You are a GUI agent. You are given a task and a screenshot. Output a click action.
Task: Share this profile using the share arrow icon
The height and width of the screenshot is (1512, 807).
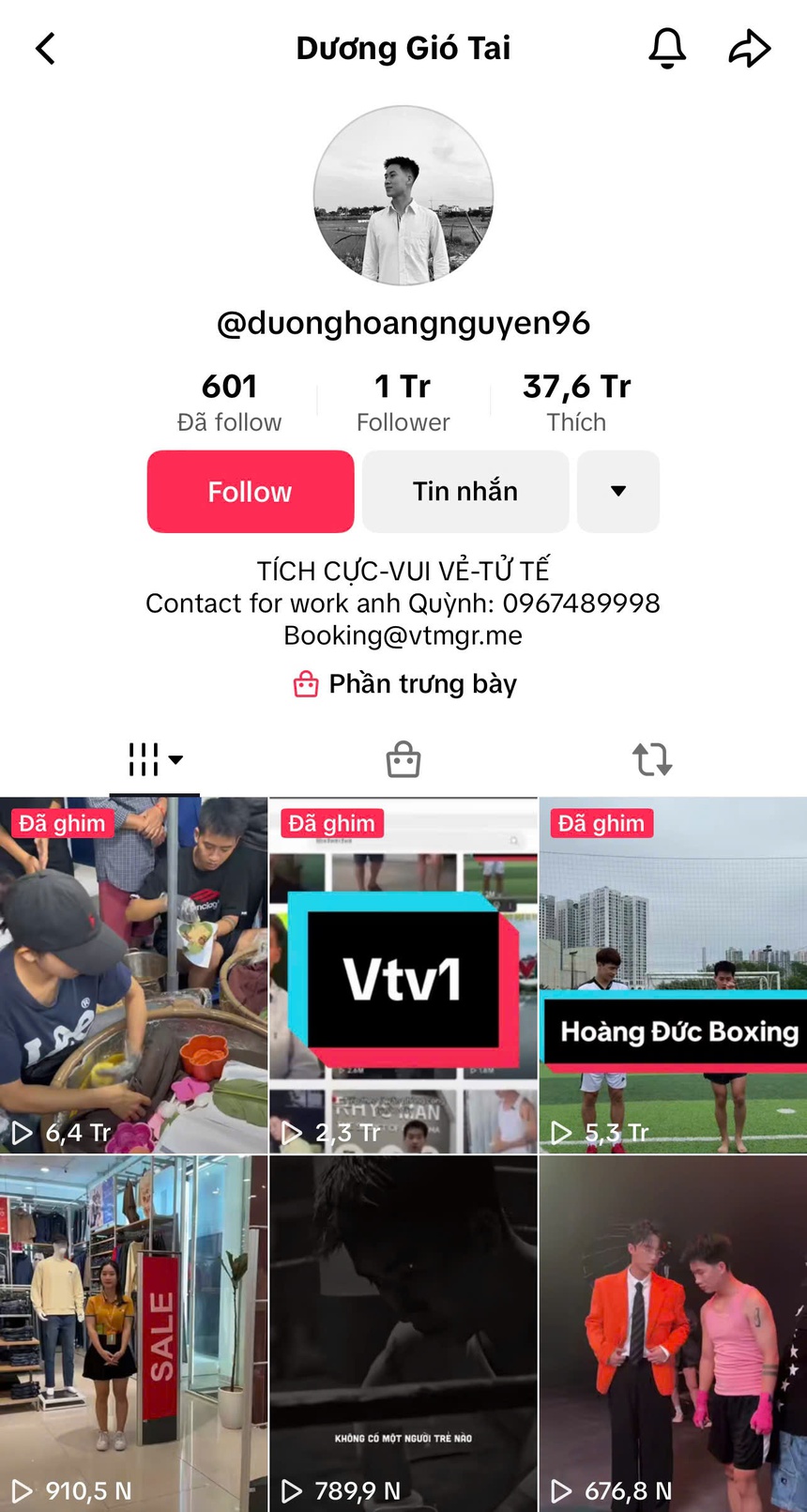(x=748, y=48)
